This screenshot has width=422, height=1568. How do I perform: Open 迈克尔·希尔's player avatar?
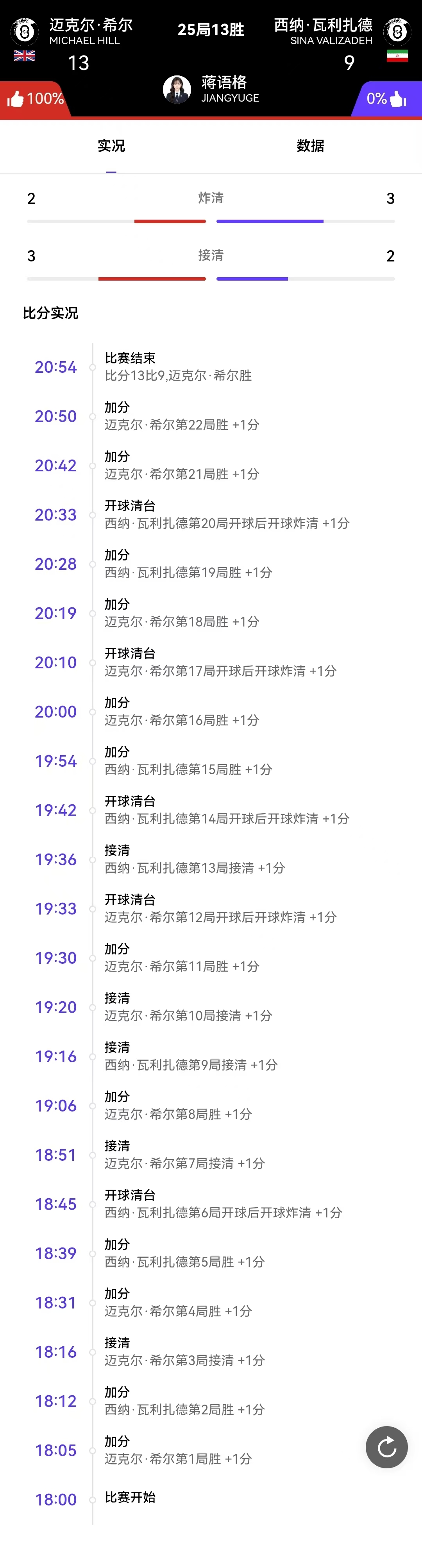(24, 32)
